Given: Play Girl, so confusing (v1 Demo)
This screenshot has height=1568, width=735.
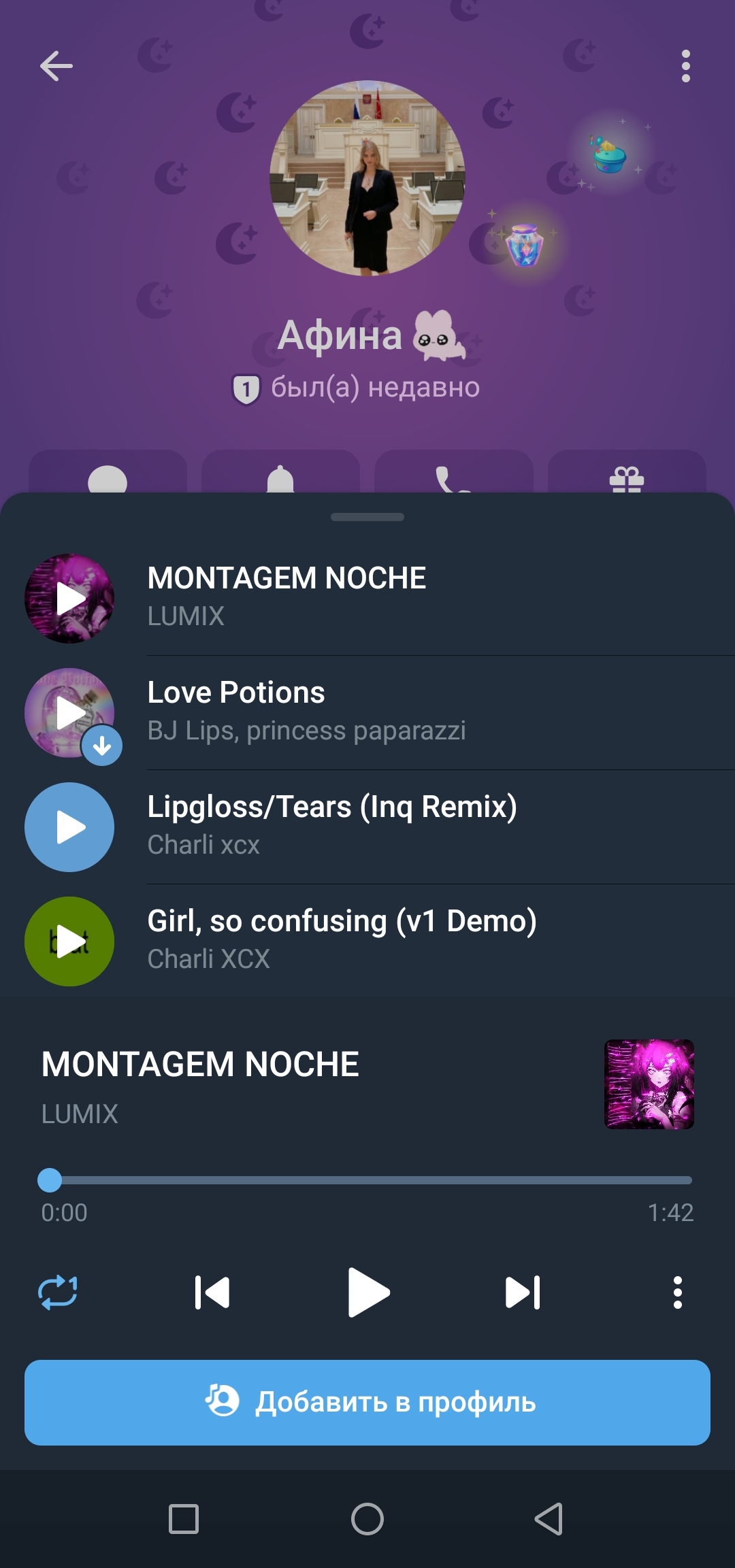Looking at the screenshot, I should (69, 941).
